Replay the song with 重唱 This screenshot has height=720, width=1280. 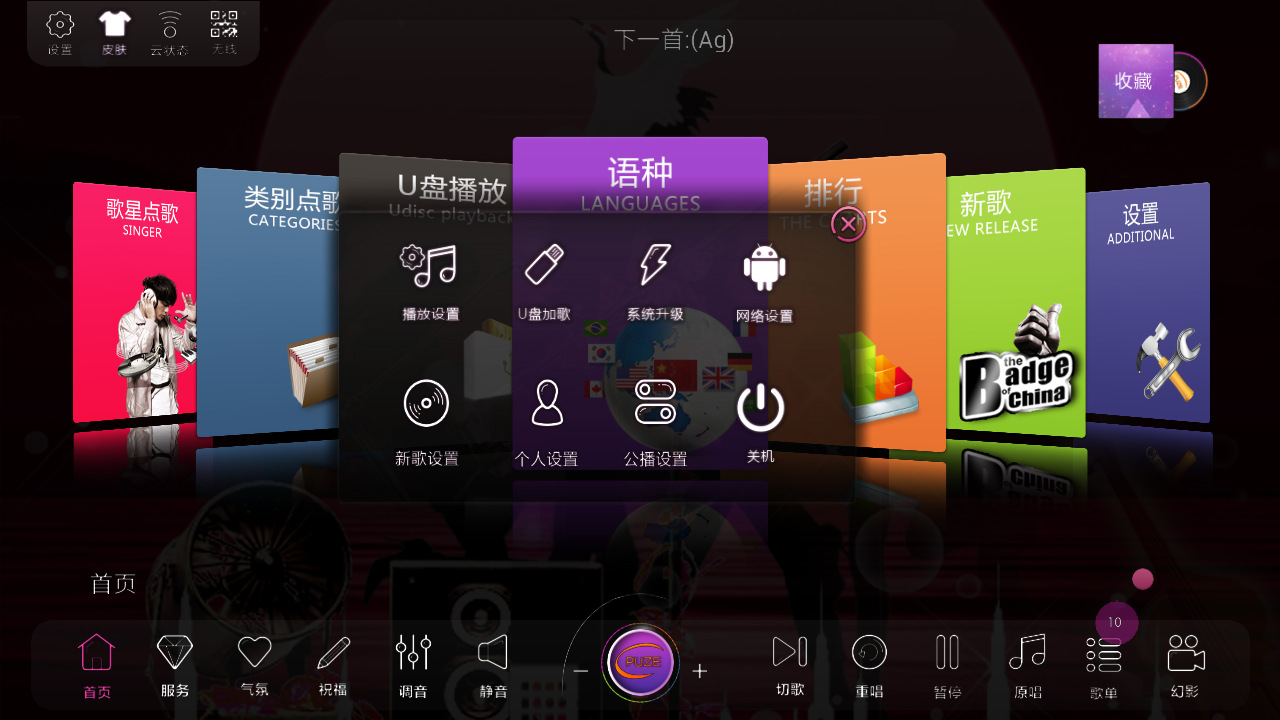[869, 665]
